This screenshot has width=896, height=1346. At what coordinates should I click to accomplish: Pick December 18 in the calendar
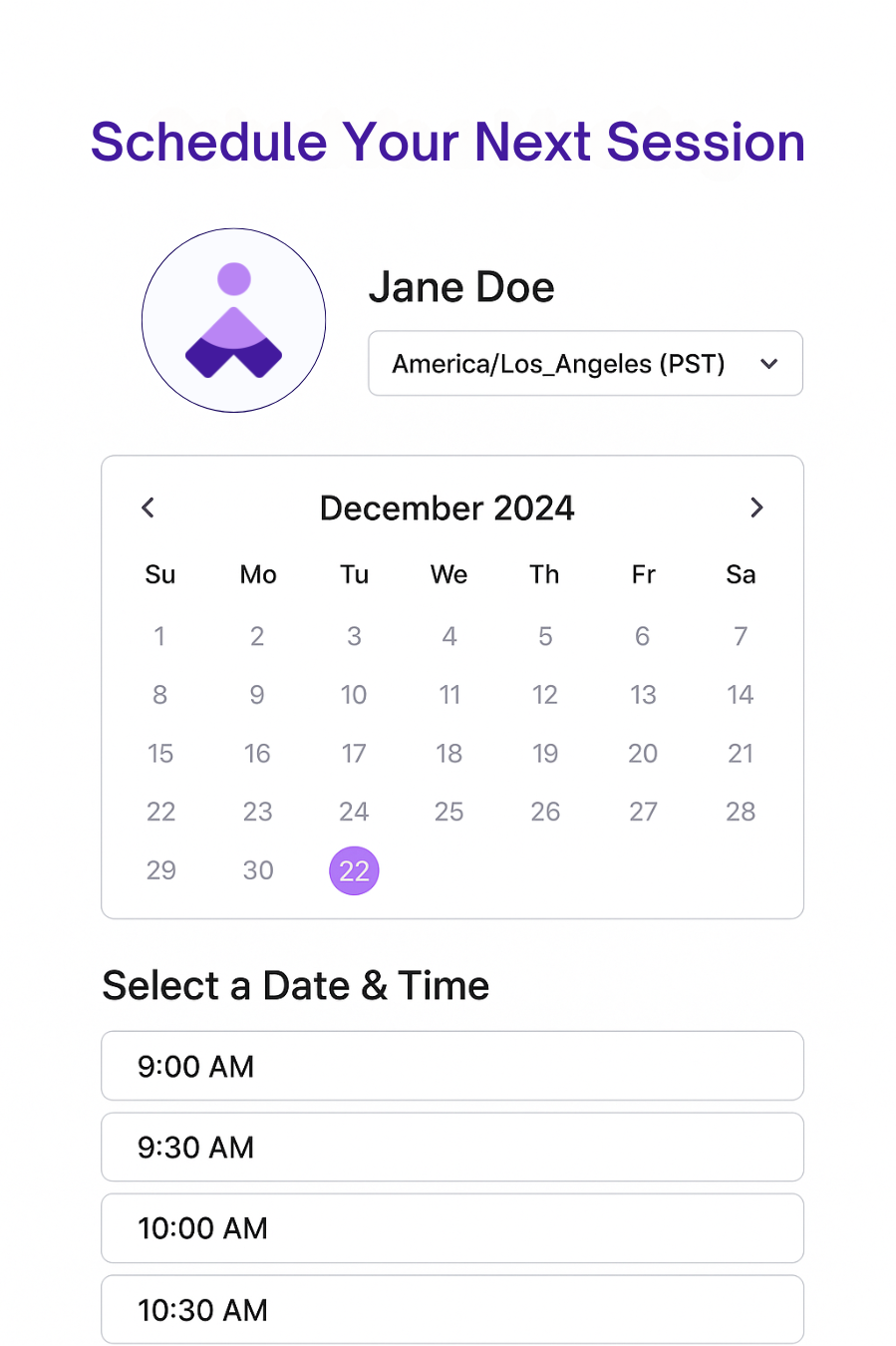pyautogui.click(x=449, y=754)
